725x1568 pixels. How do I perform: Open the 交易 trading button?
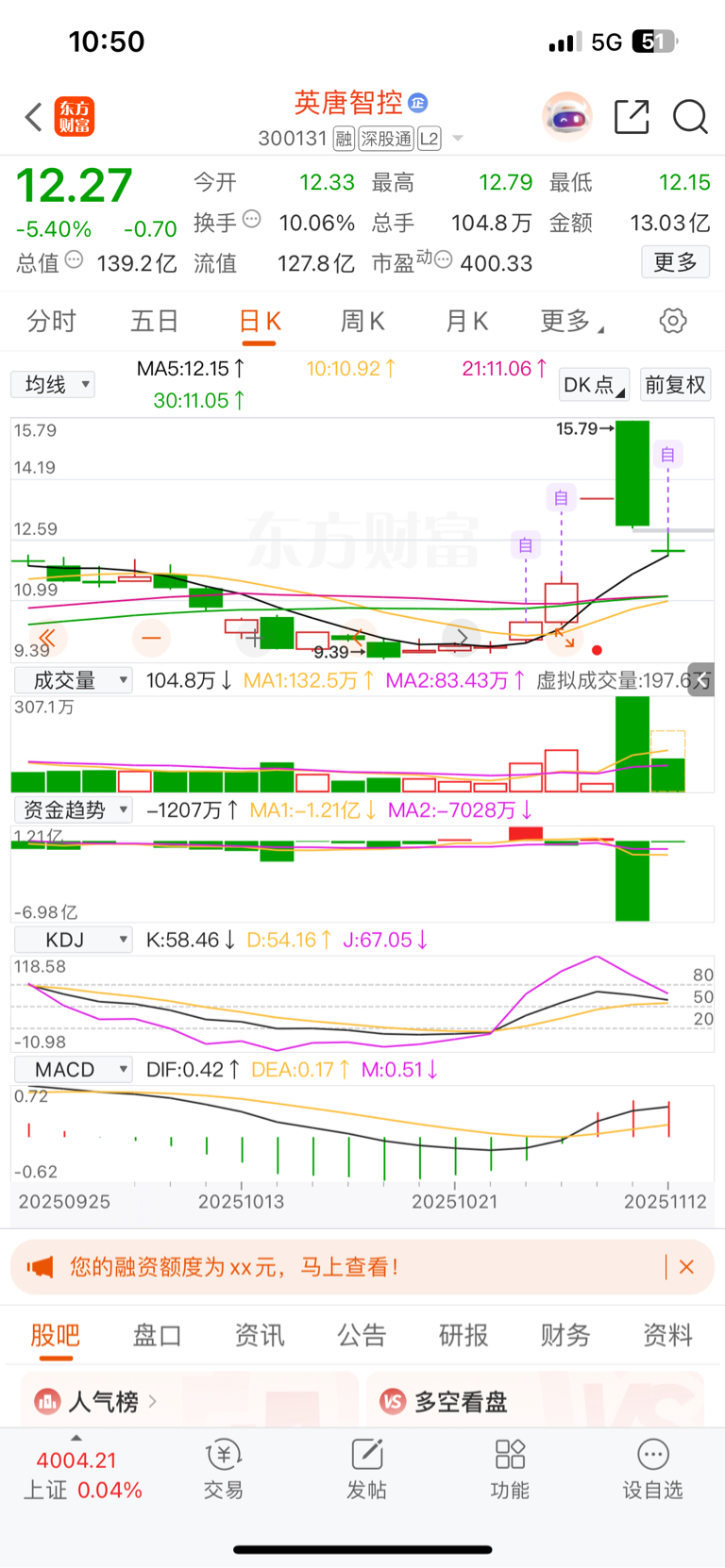pyautogui.click(x=224, y=1470)
